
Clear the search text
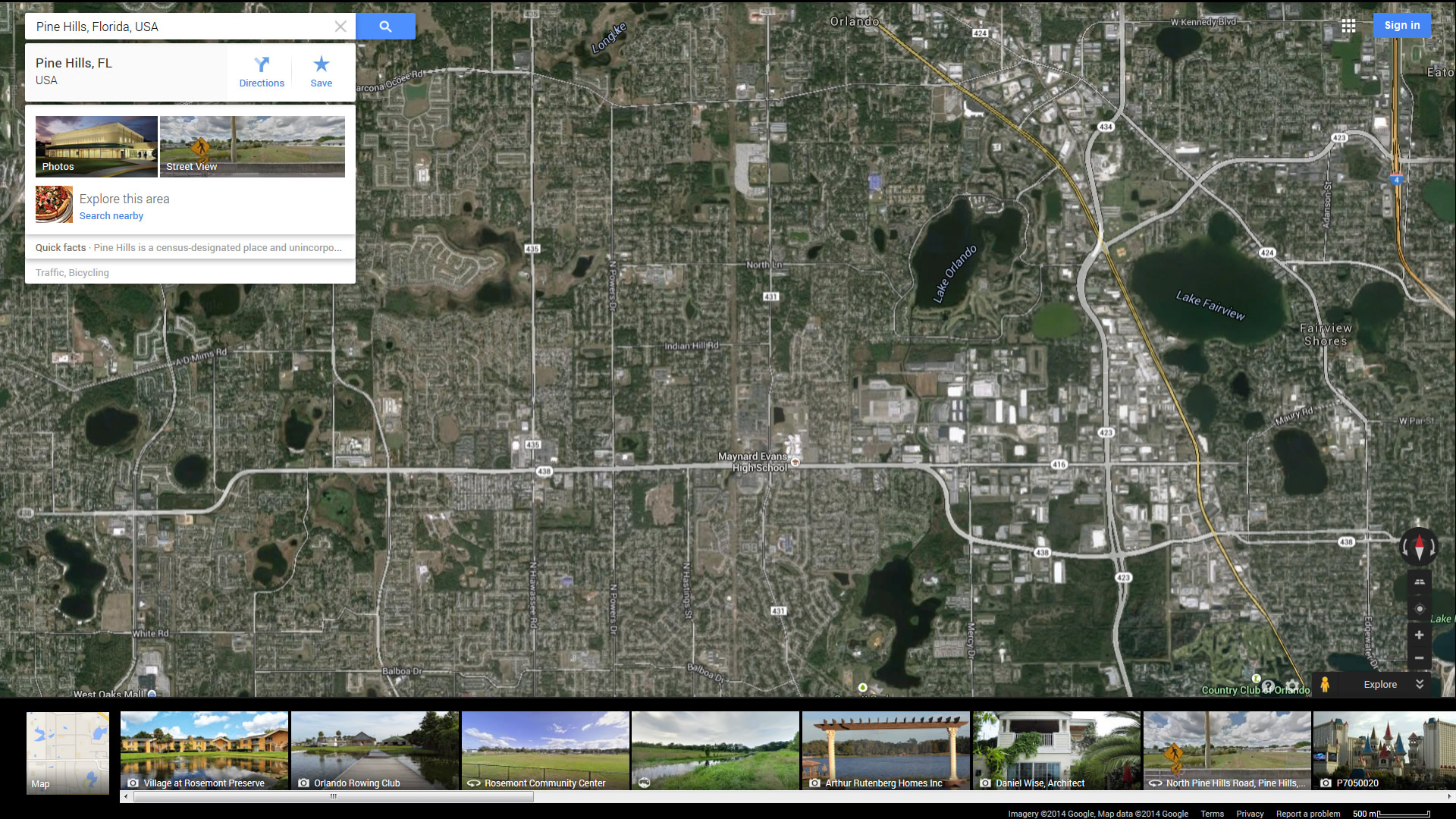pyautogui.click(x=340, y=27)
